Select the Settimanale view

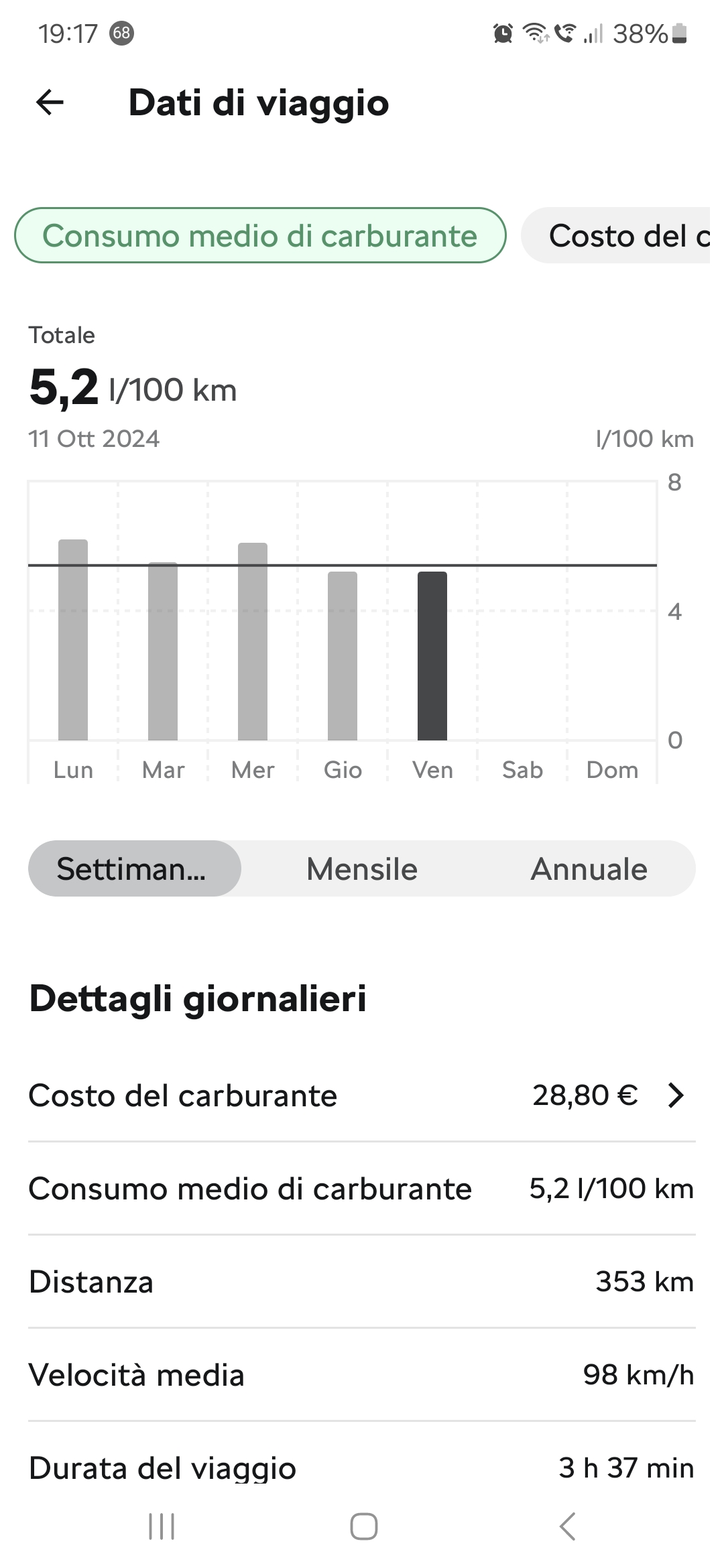134,868
